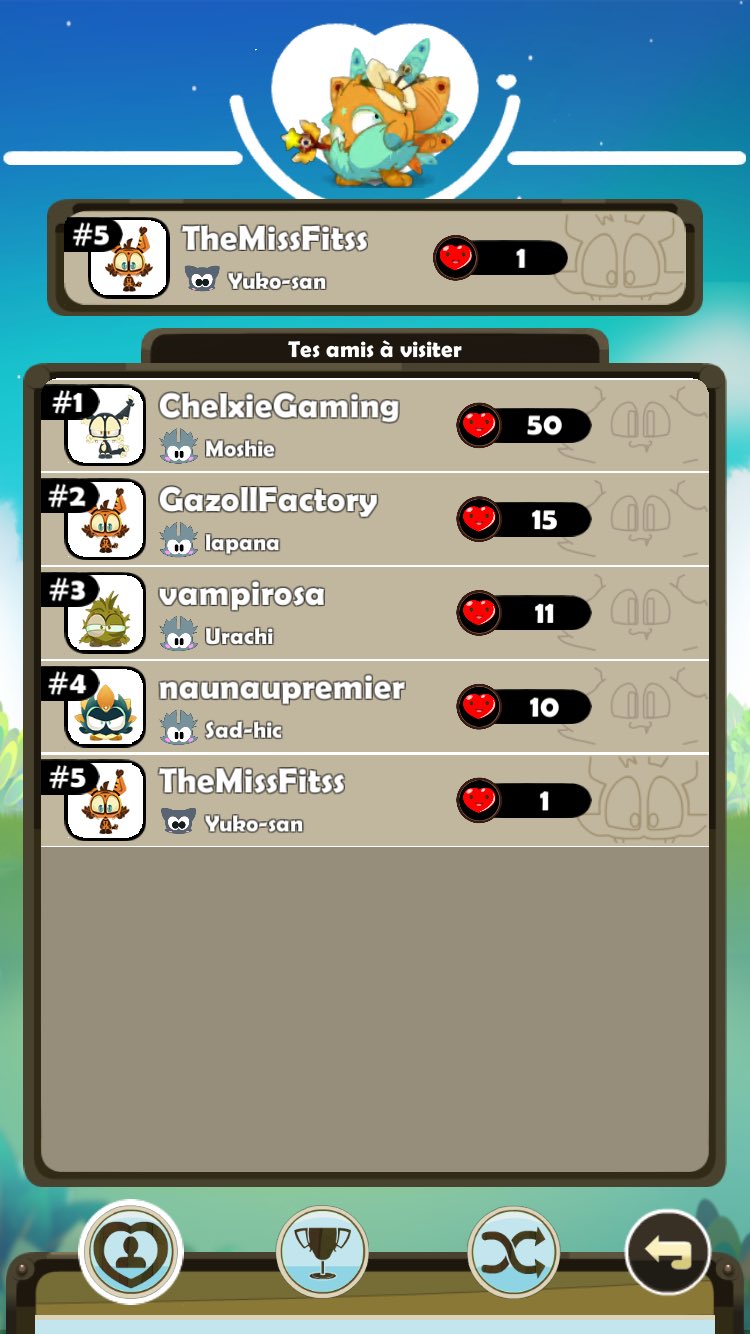The width and height of the screenshot is (750, 1334).
Task: Go back with the return arrow
Action: (667, 1252)
